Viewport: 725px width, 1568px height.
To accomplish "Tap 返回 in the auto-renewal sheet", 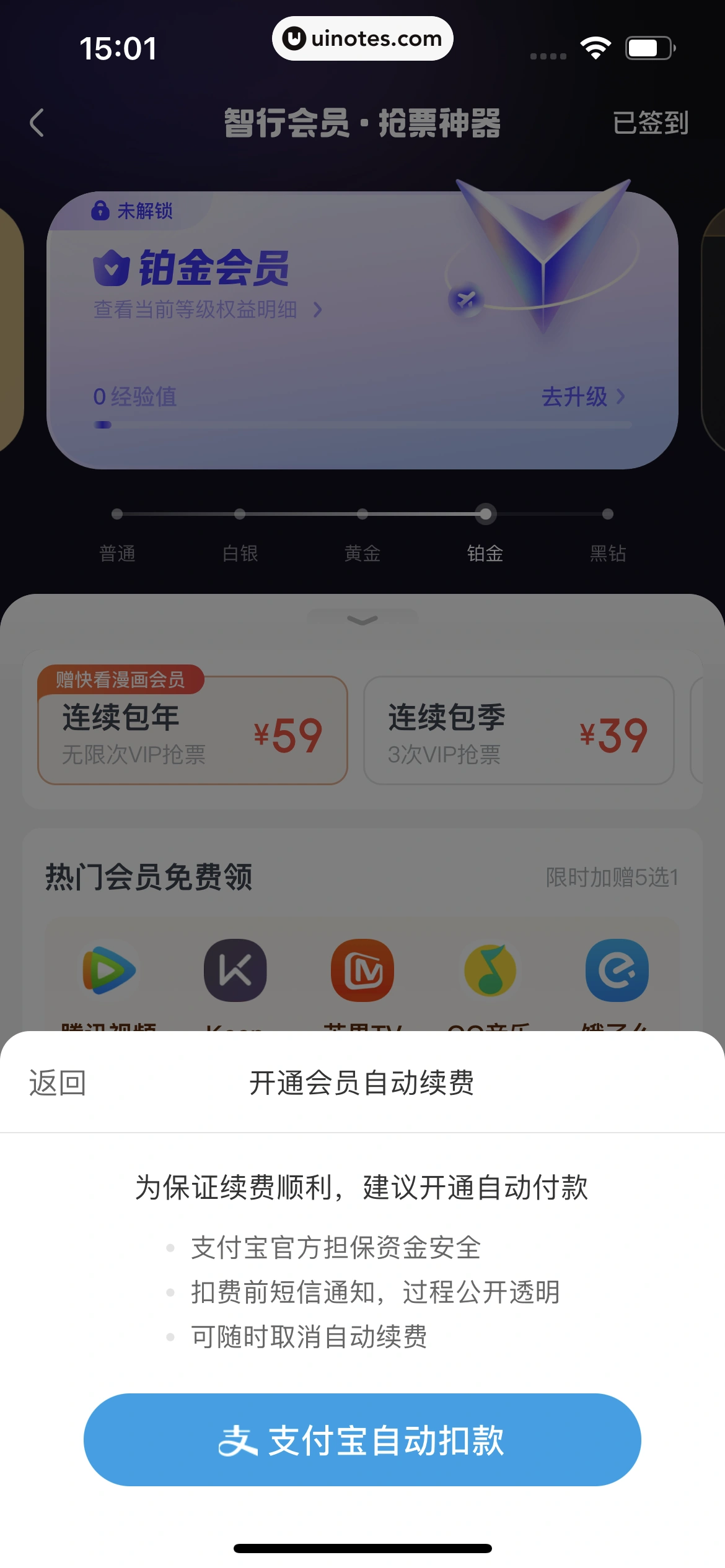I will 58,1083.
